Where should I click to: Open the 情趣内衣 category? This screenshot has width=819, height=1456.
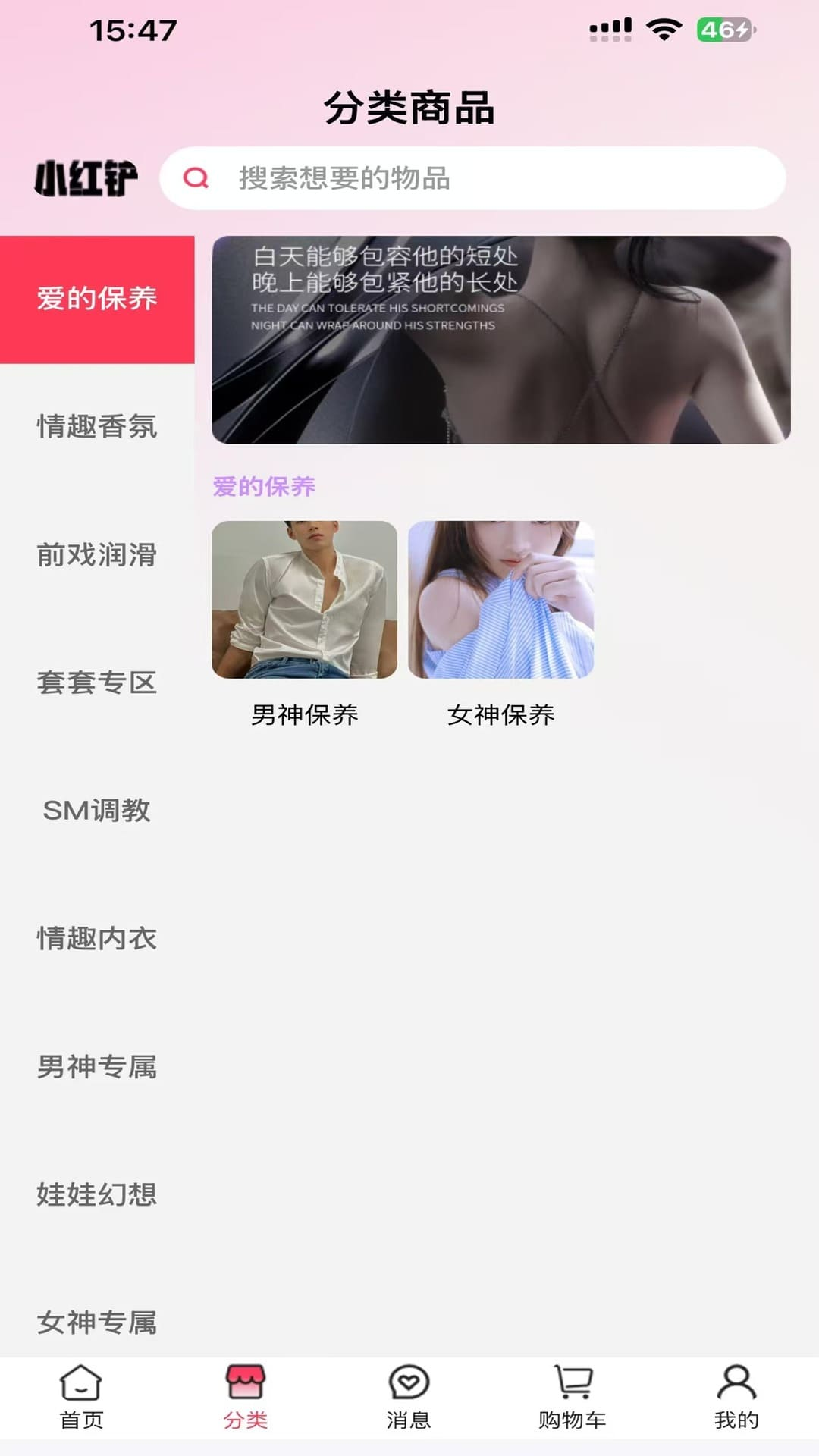click(x=97, y=939)
